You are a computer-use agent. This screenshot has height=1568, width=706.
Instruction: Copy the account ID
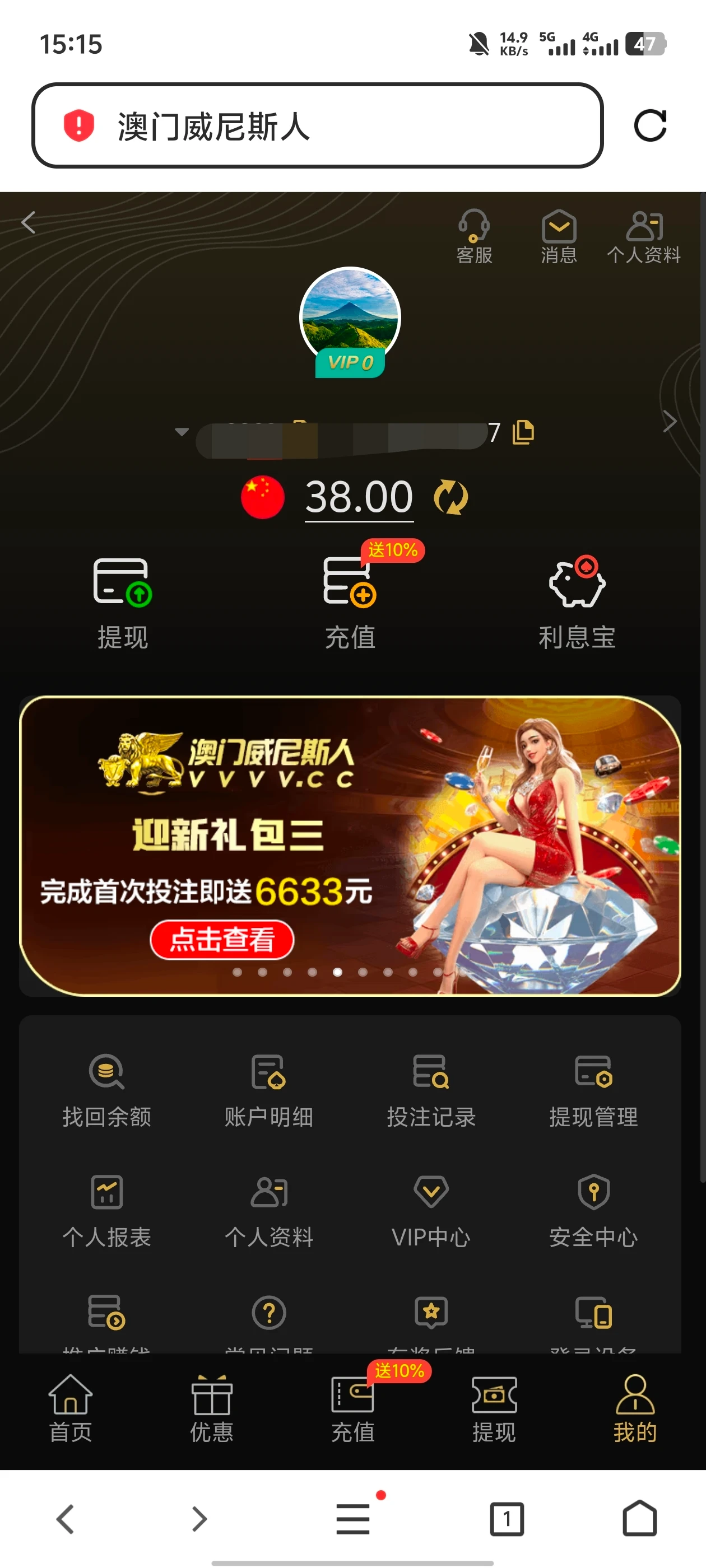tap(523, 432)
